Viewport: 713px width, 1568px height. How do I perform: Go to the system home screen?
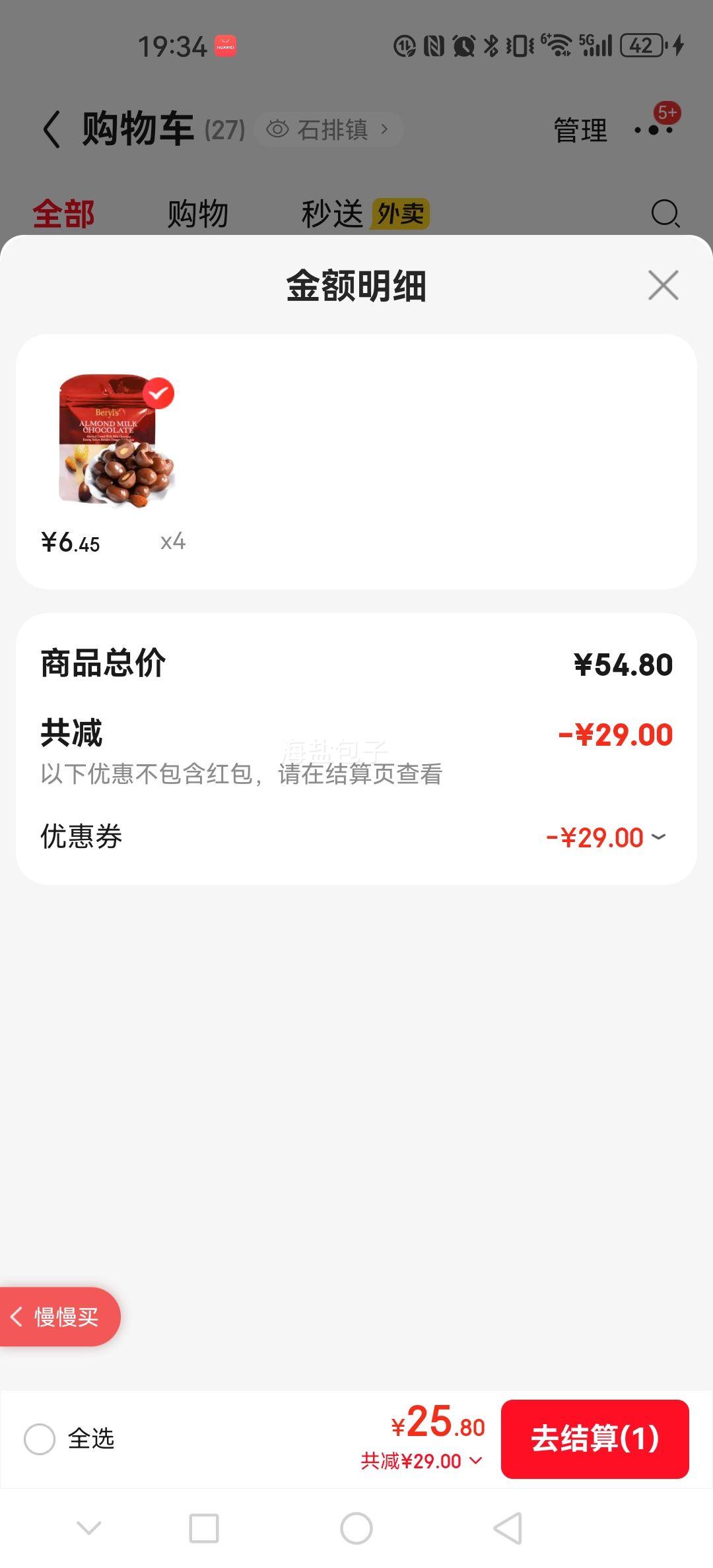click(356, 1528)
